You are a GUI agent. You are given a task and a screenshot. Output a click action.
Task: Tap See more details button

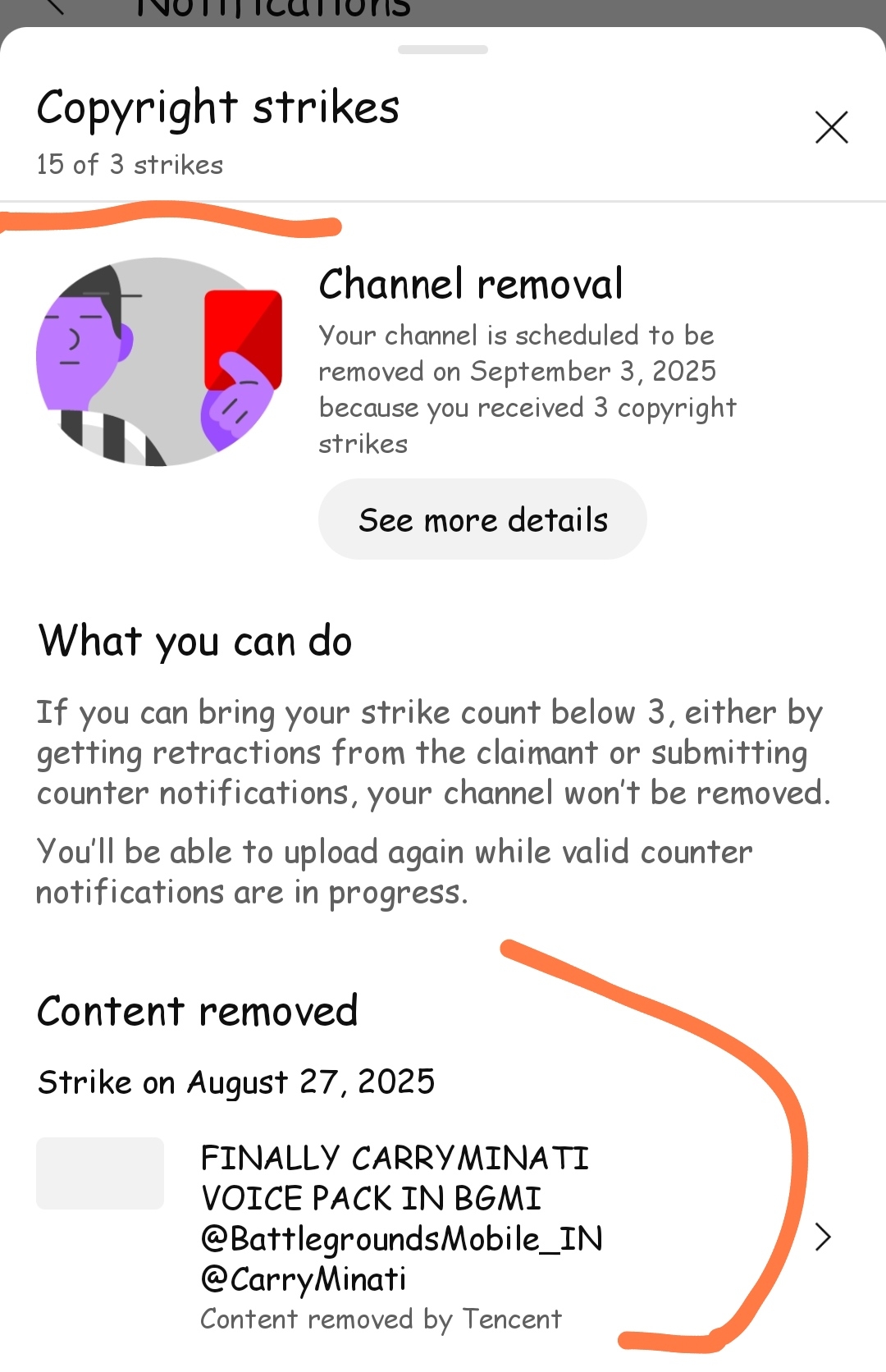[x=482, y=519]
